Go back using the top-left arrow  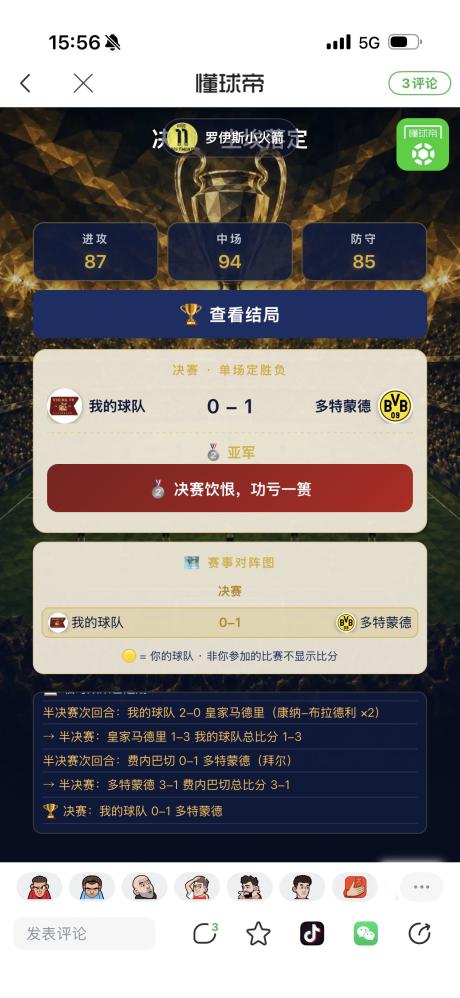(25, 83)
